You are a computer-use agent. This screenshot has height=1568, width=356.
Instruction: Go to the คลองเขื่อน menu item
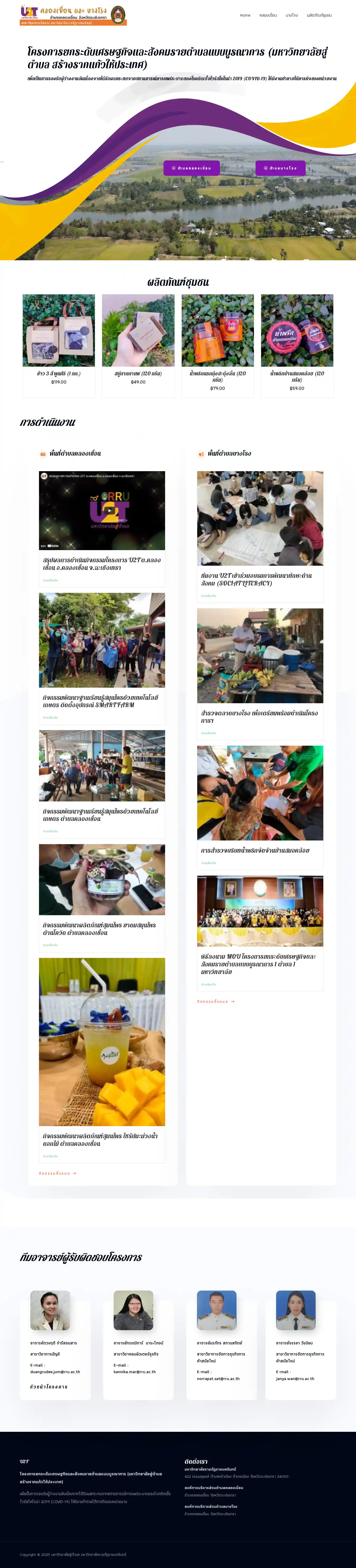tap(268, 15)
